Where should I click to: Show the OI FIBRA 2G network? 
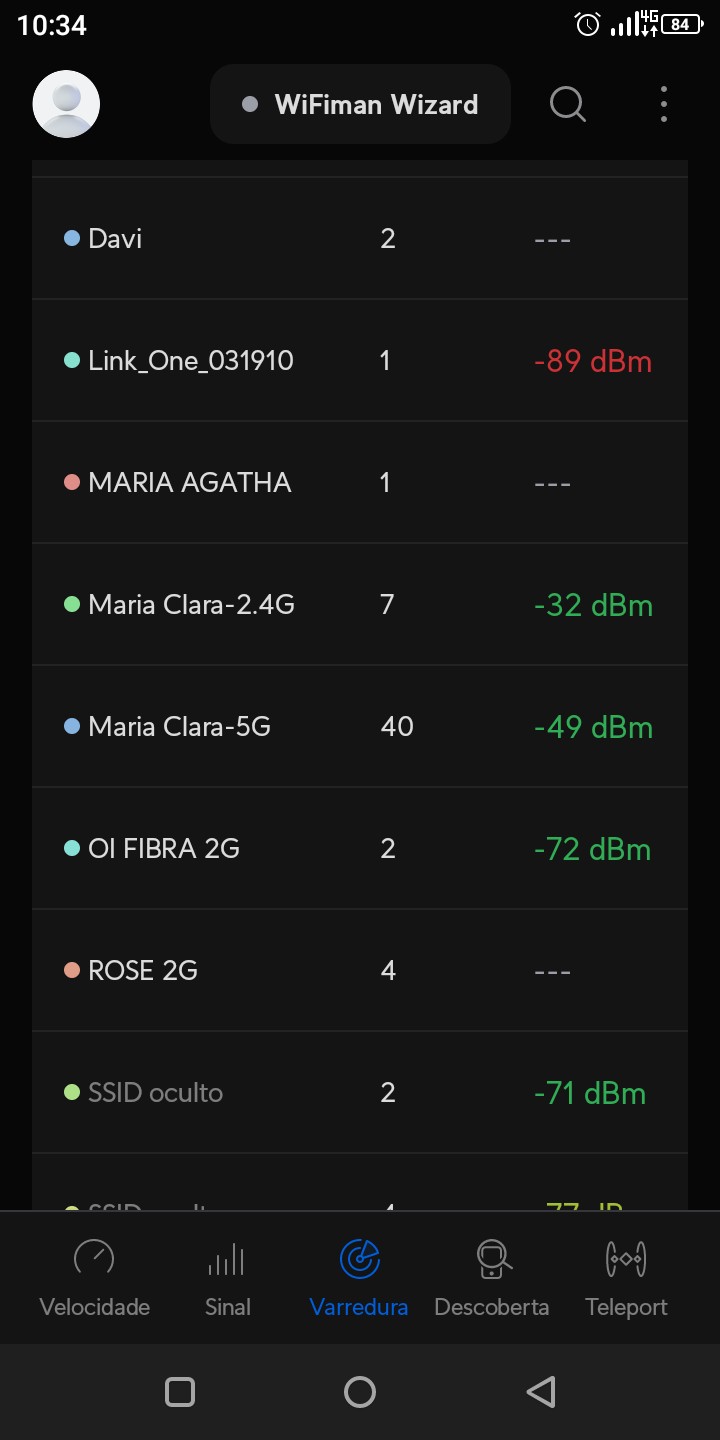[360, 849]
